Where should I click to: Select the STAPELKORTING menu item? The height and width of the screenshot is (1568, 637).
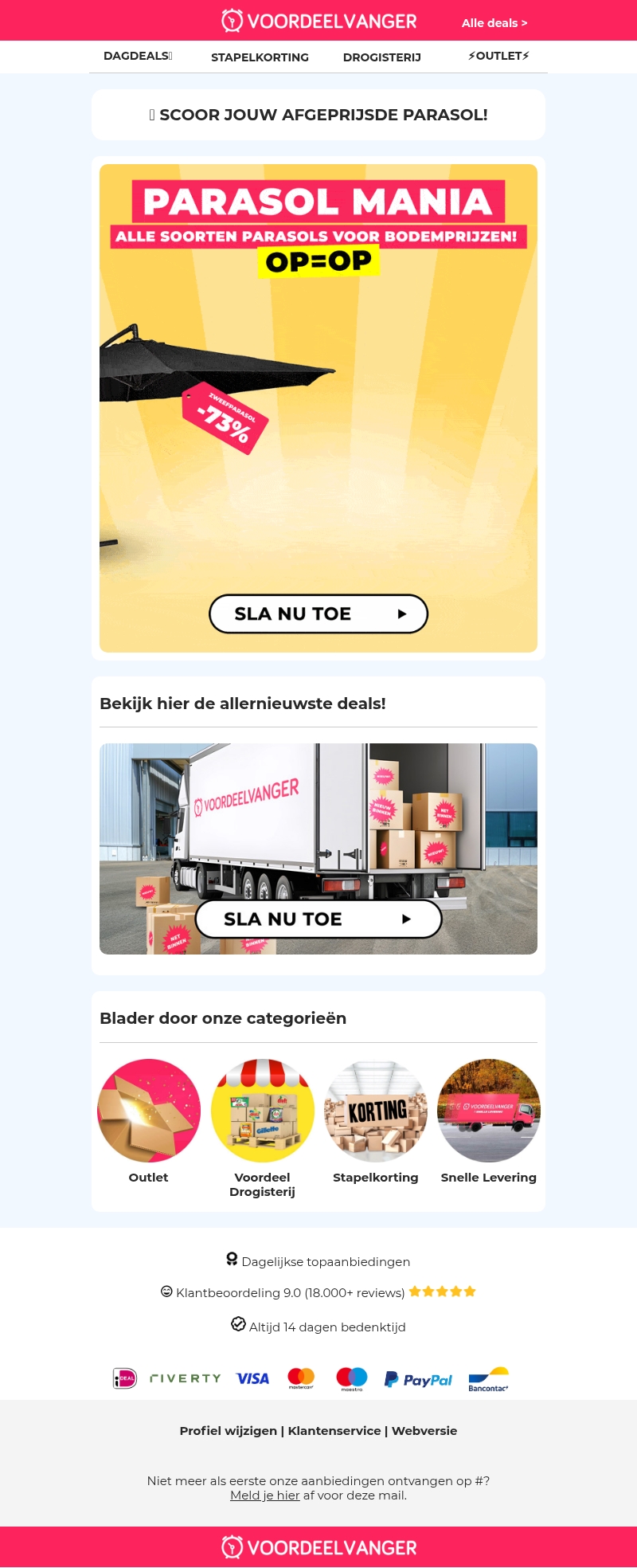(x=260, y=57)
